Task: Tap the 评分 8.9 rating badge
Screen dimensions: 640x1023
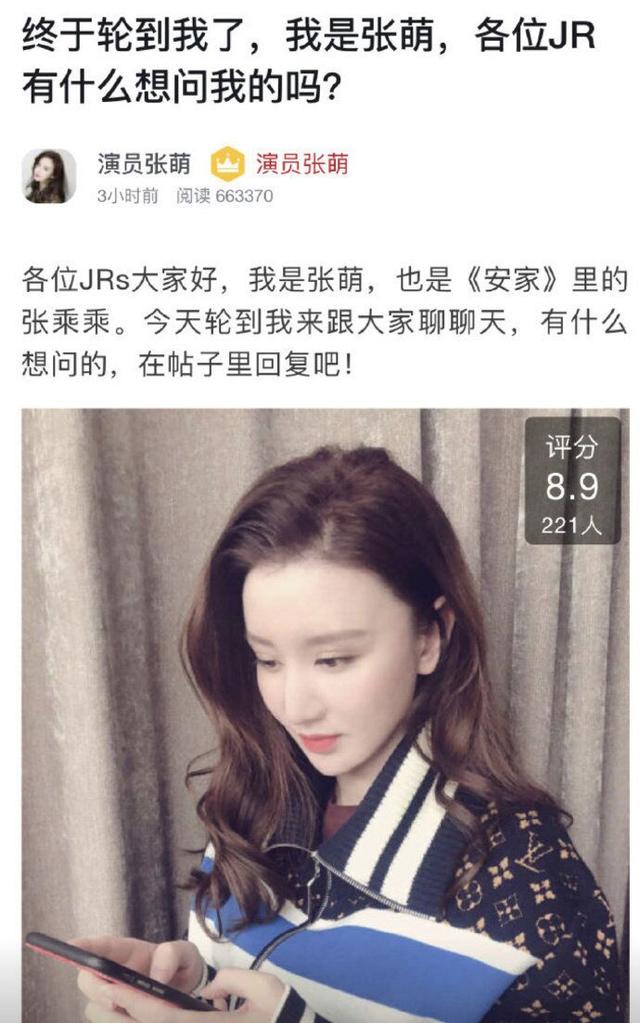Action: 572,481
